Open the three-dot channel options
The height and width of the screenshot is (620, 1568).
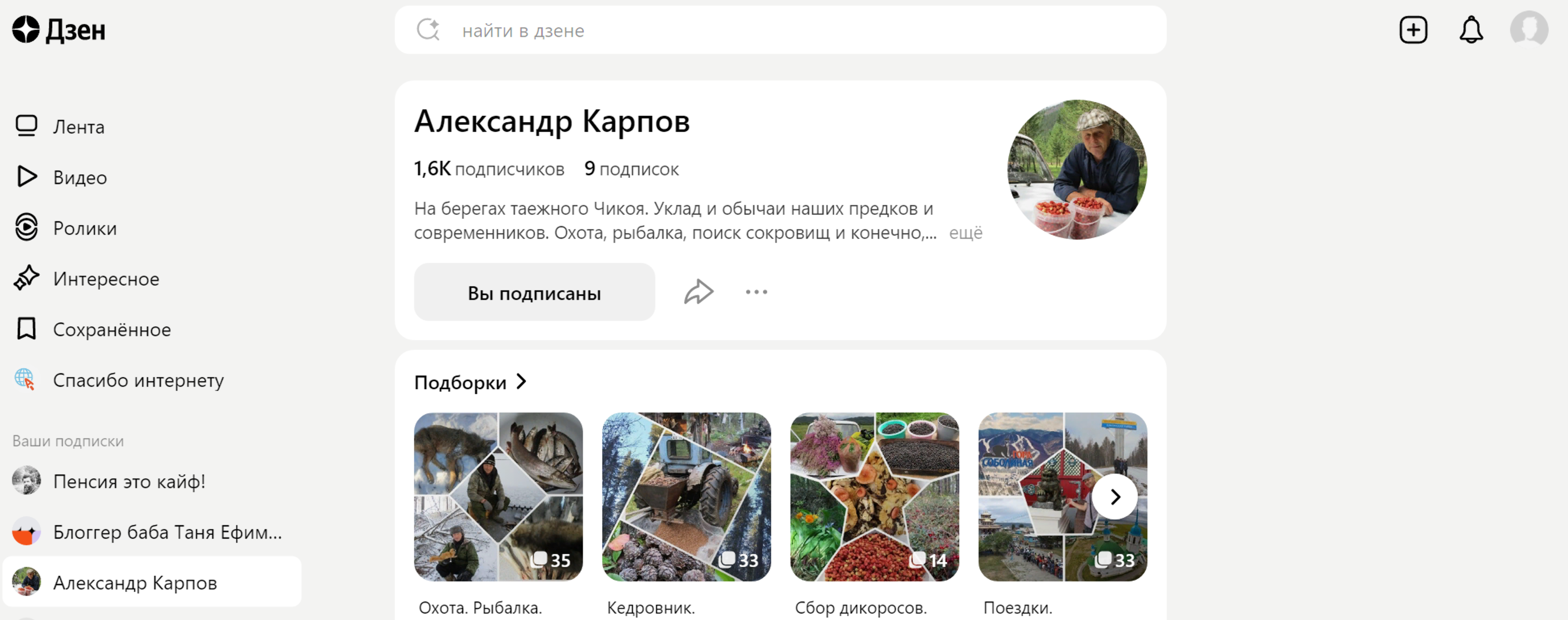[756, 292]
